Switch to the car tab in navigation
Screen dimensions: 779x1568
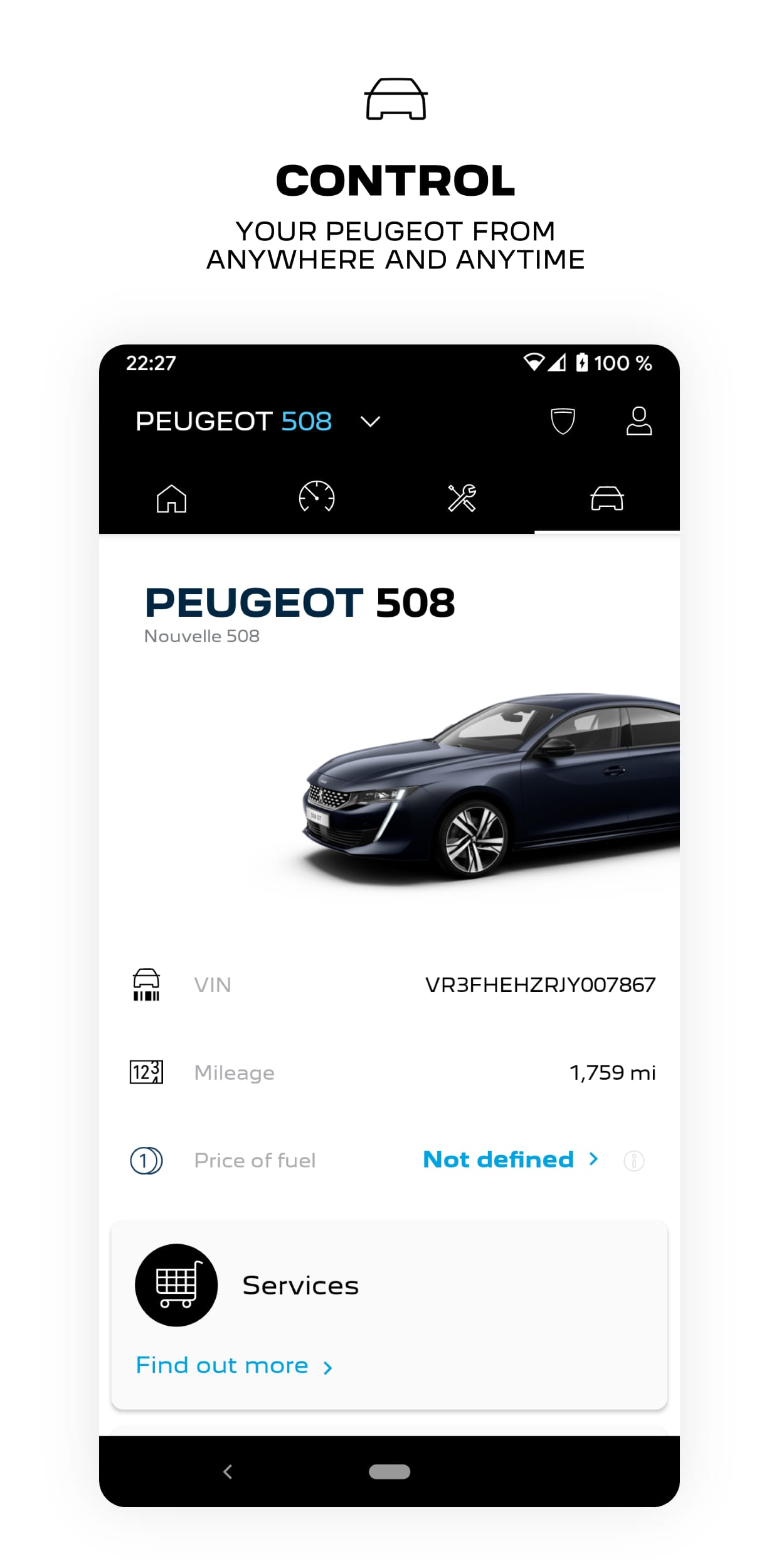coord(608,498)
